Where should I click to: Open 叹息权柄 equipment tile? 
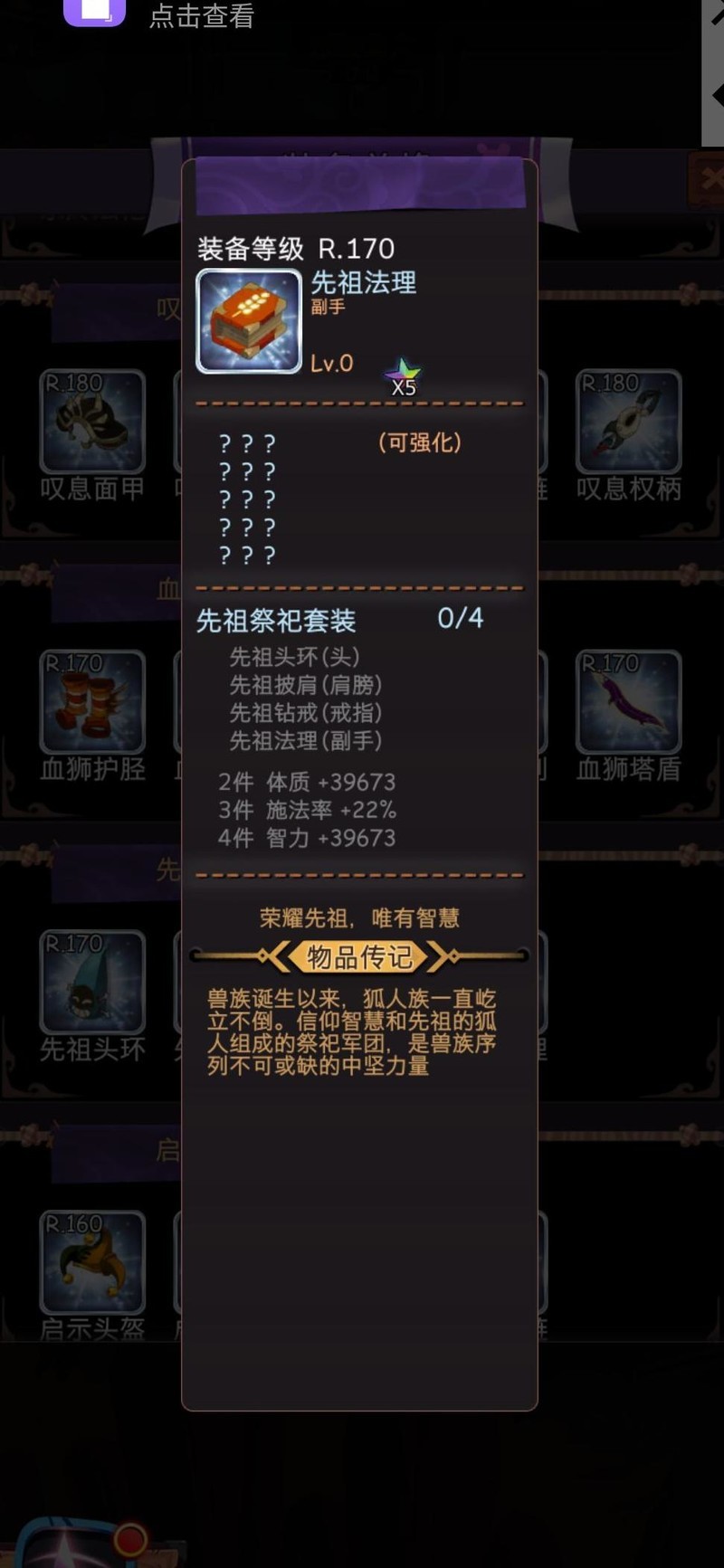[628, 422]
